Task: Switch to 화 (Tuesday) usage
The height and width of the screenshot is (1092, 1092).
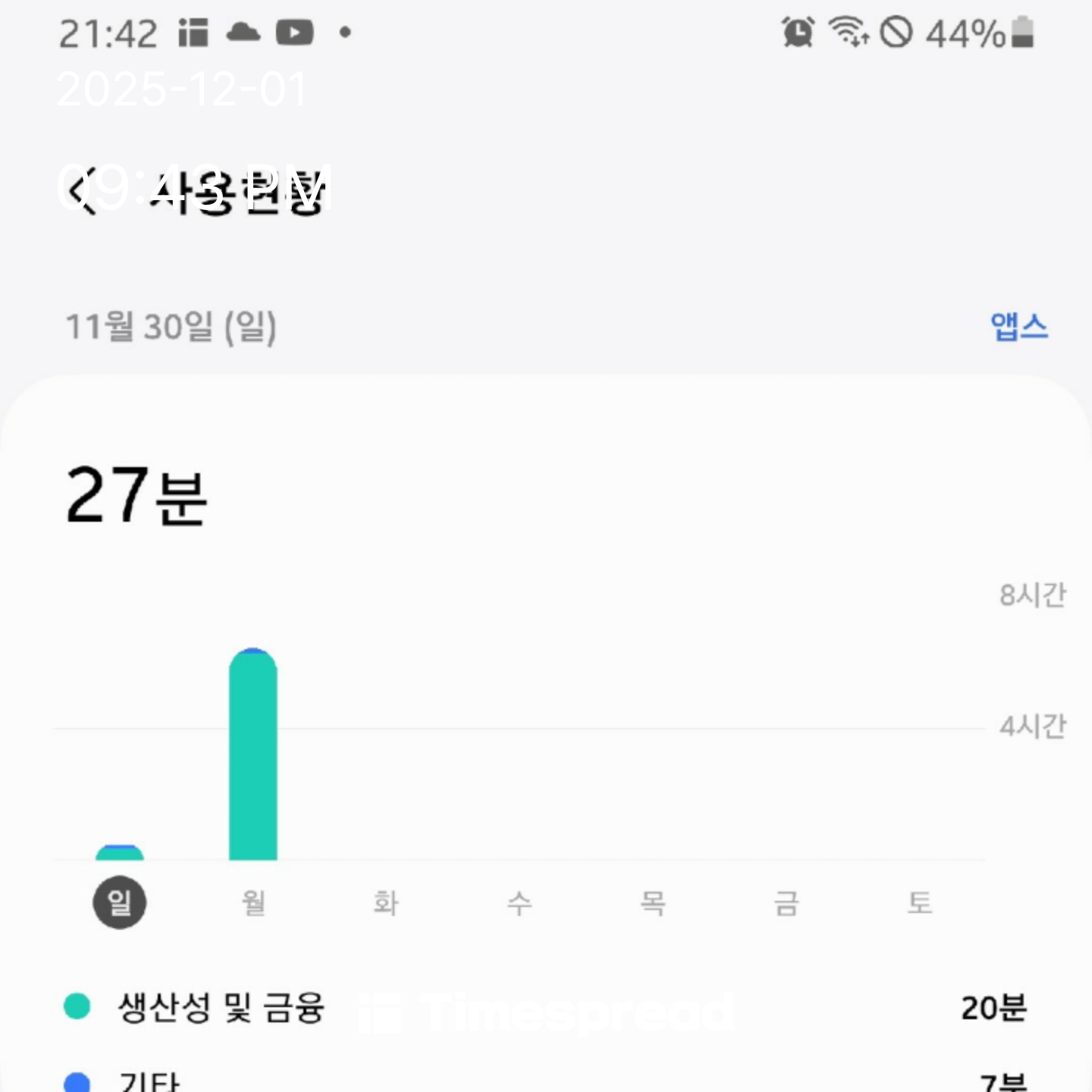Action: [386, 902]
